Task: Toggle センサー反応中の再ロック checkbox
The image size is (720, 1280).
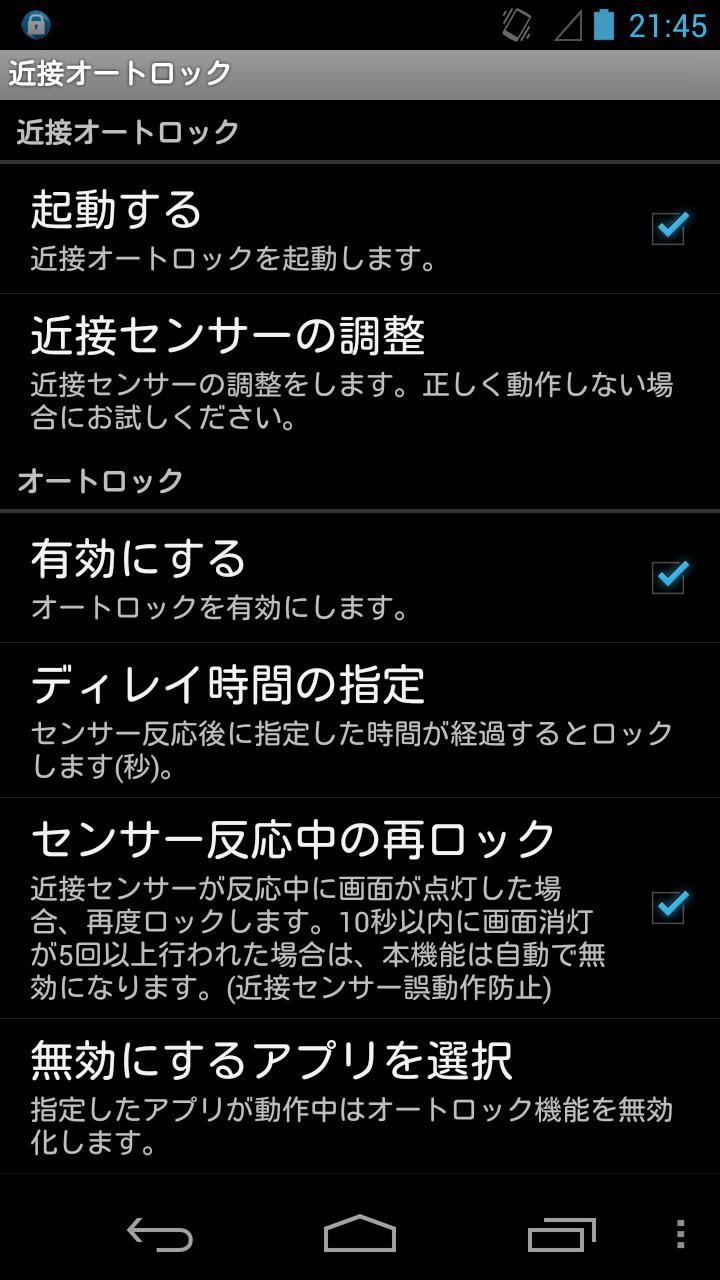Action: click(668, 906)
